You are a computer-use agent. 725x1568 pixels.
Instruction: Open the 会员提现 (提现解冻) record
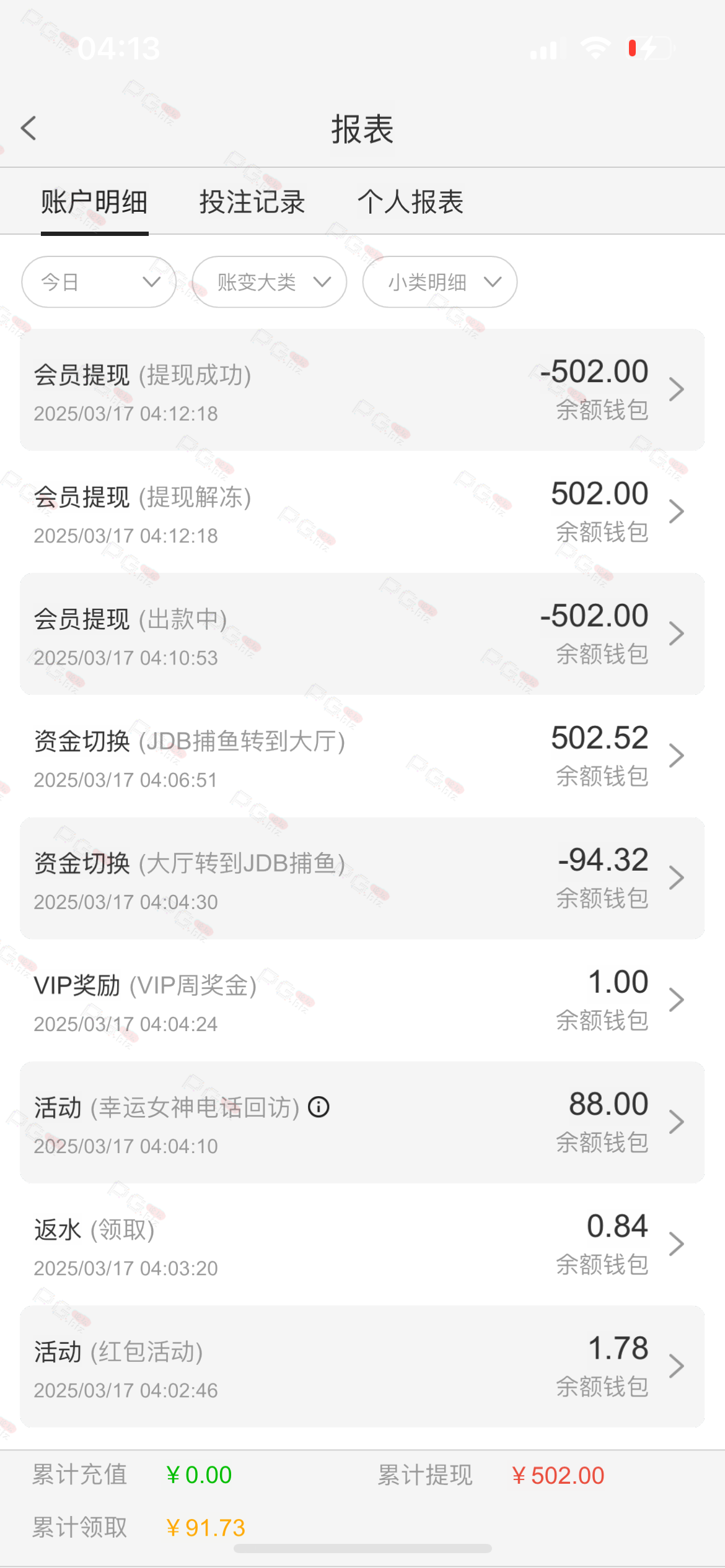[x=362, y=512]
